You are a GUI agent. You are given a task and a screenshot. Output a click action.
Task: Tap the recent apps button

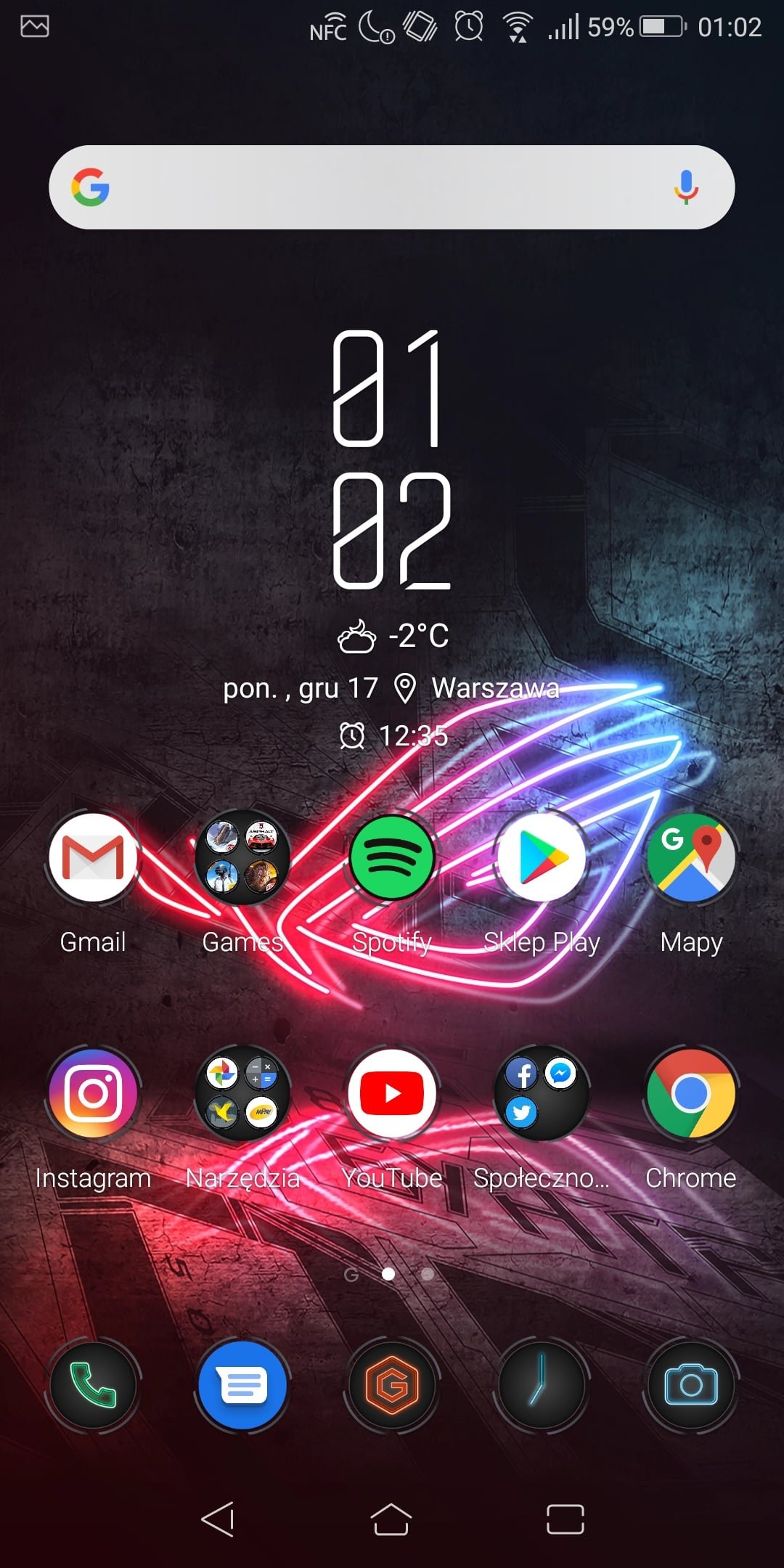[x=565, y=1519]
